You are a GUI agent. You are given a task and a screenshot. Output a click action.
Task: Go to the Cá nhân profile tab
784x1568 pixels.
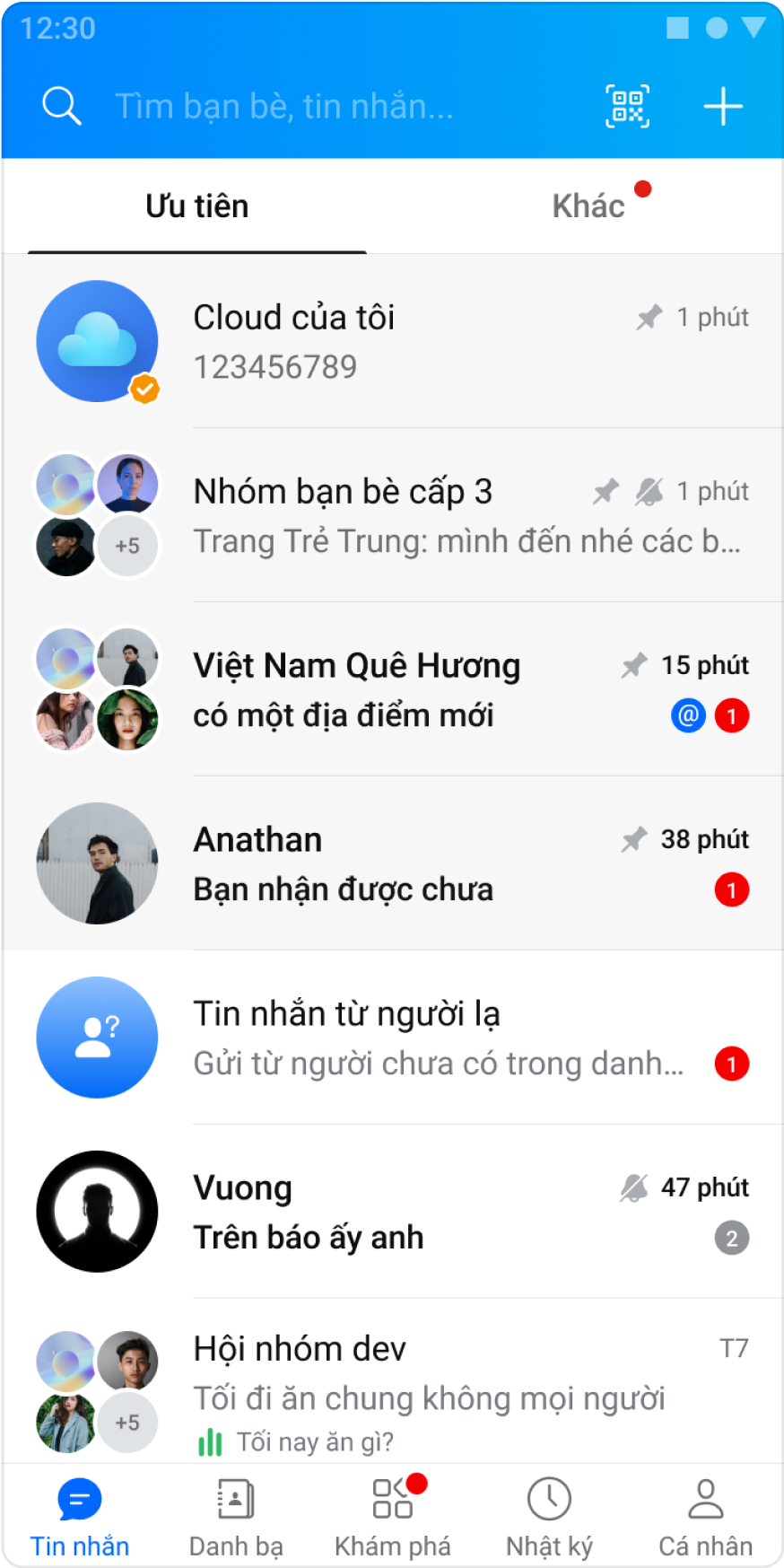pos(706,1516)
